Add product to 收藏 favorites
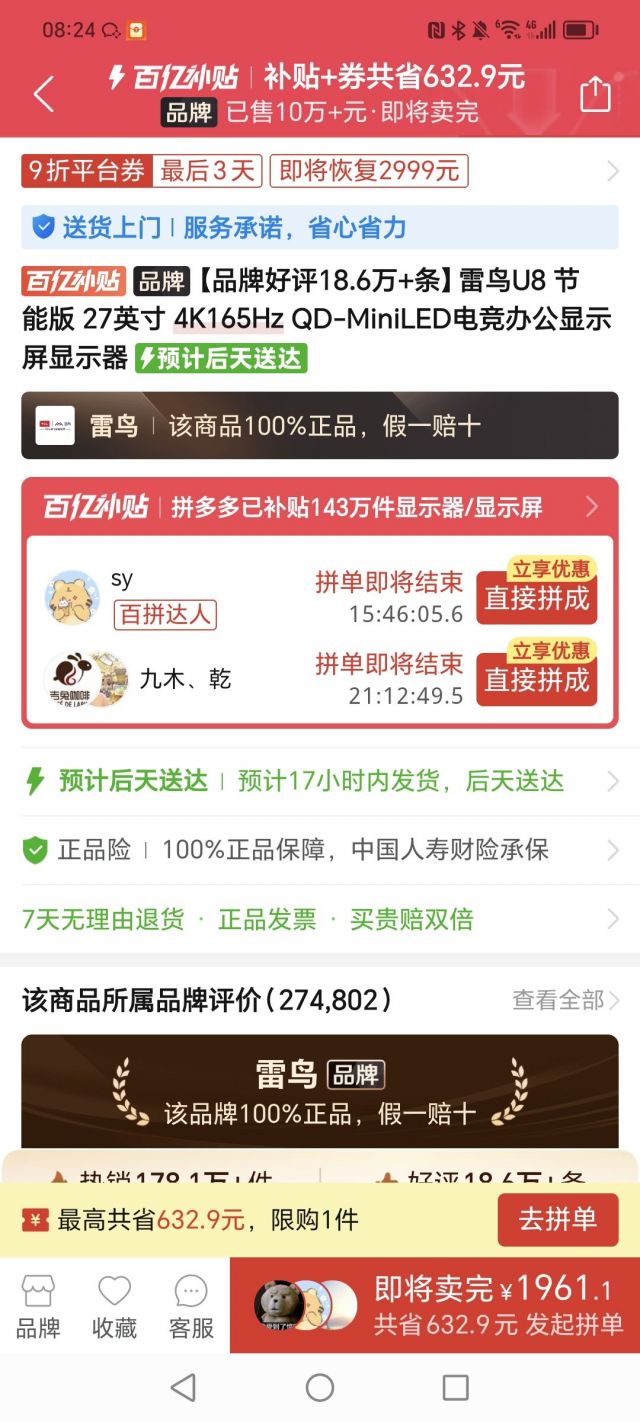 tap(114, 1306)
